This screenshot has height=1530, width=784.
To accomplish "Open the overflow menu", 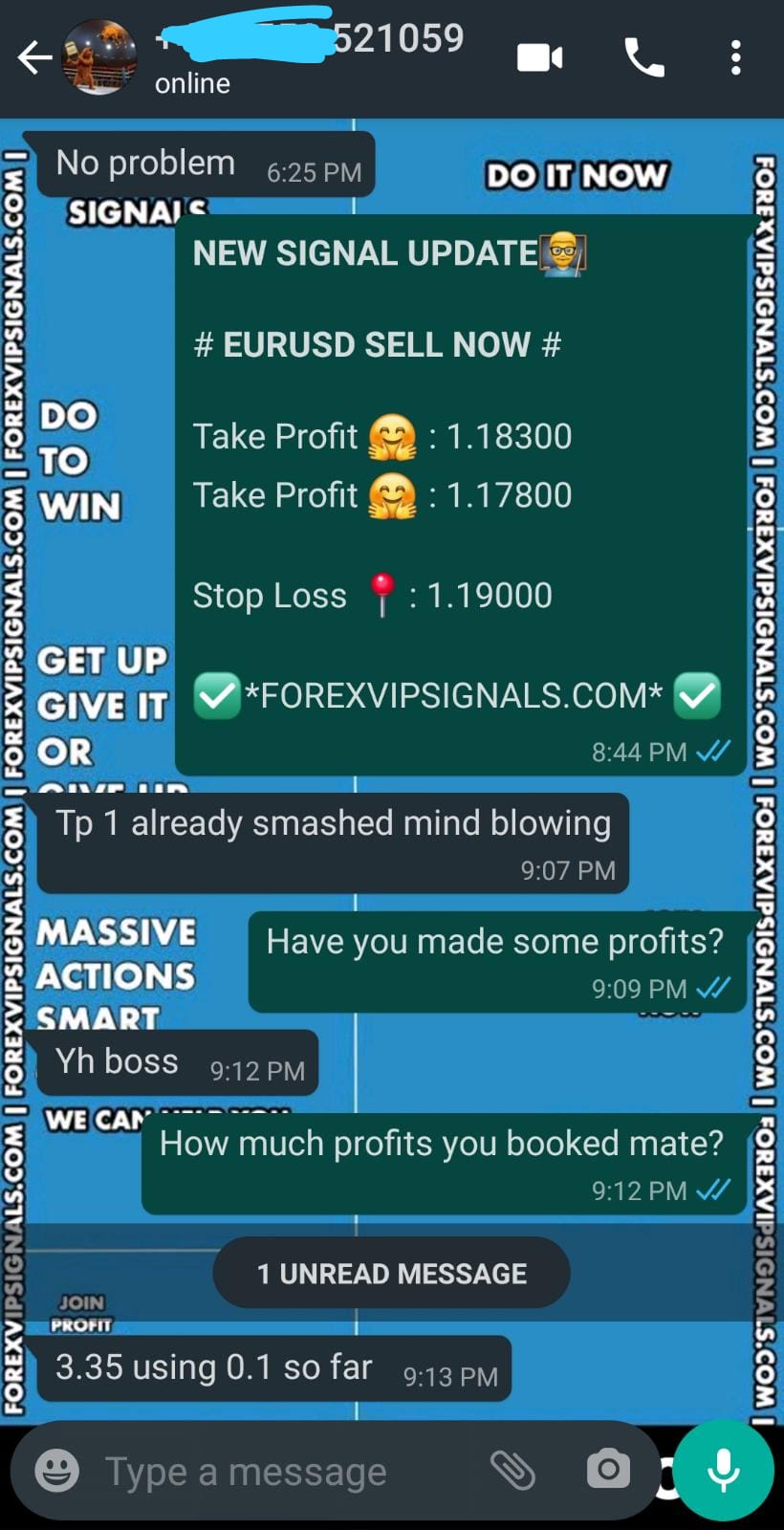I will point(735,58).
